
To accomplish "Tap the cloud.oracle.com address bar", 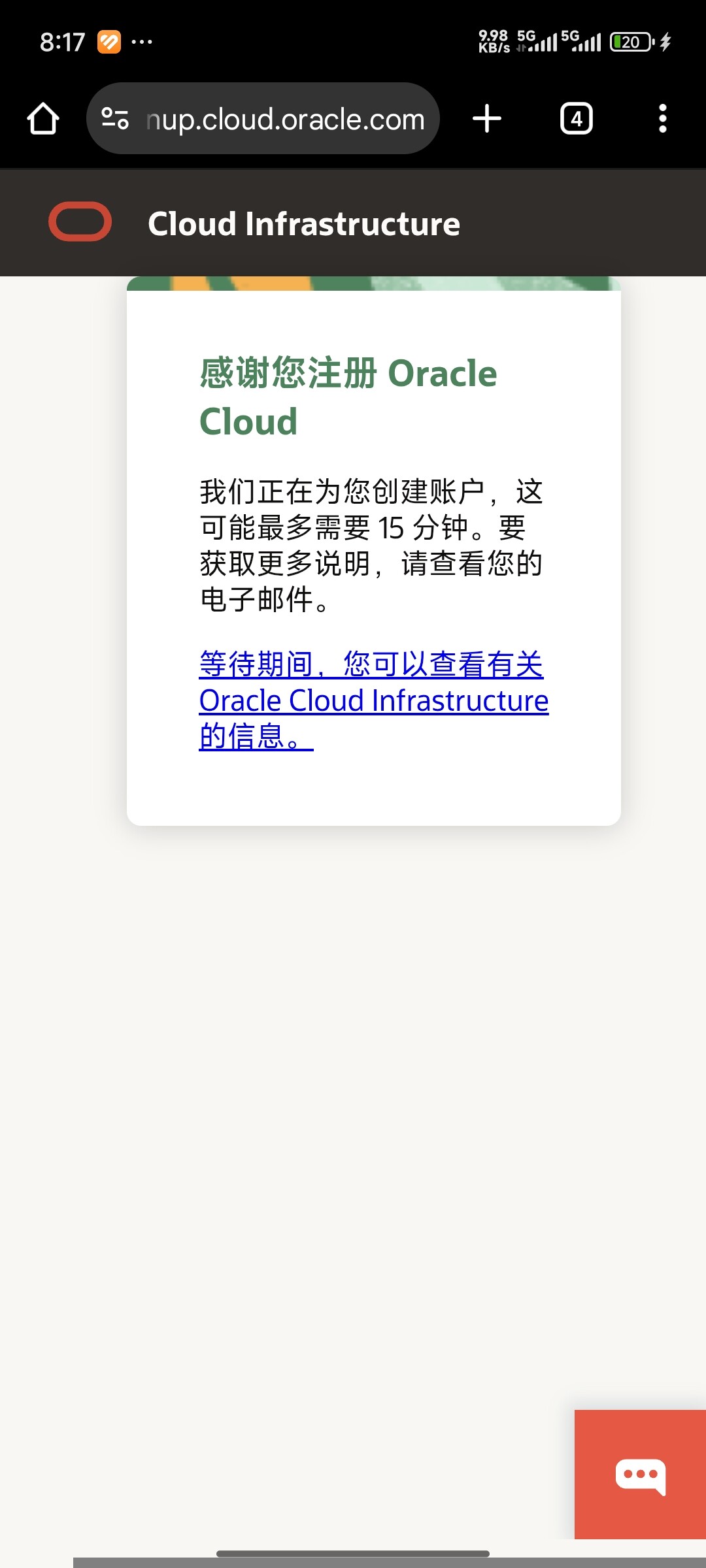I will 263,119.
